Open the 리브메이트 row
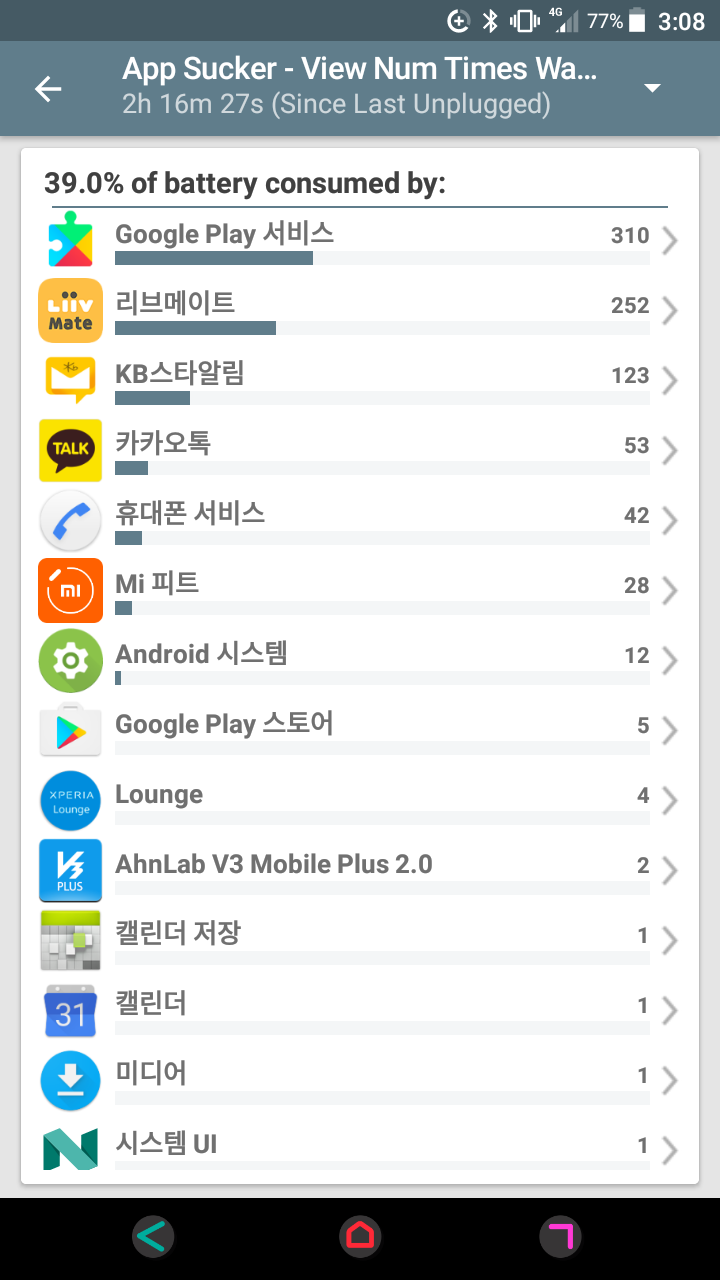This screenshot has height=1280, width=720. (x=360, y=311)
